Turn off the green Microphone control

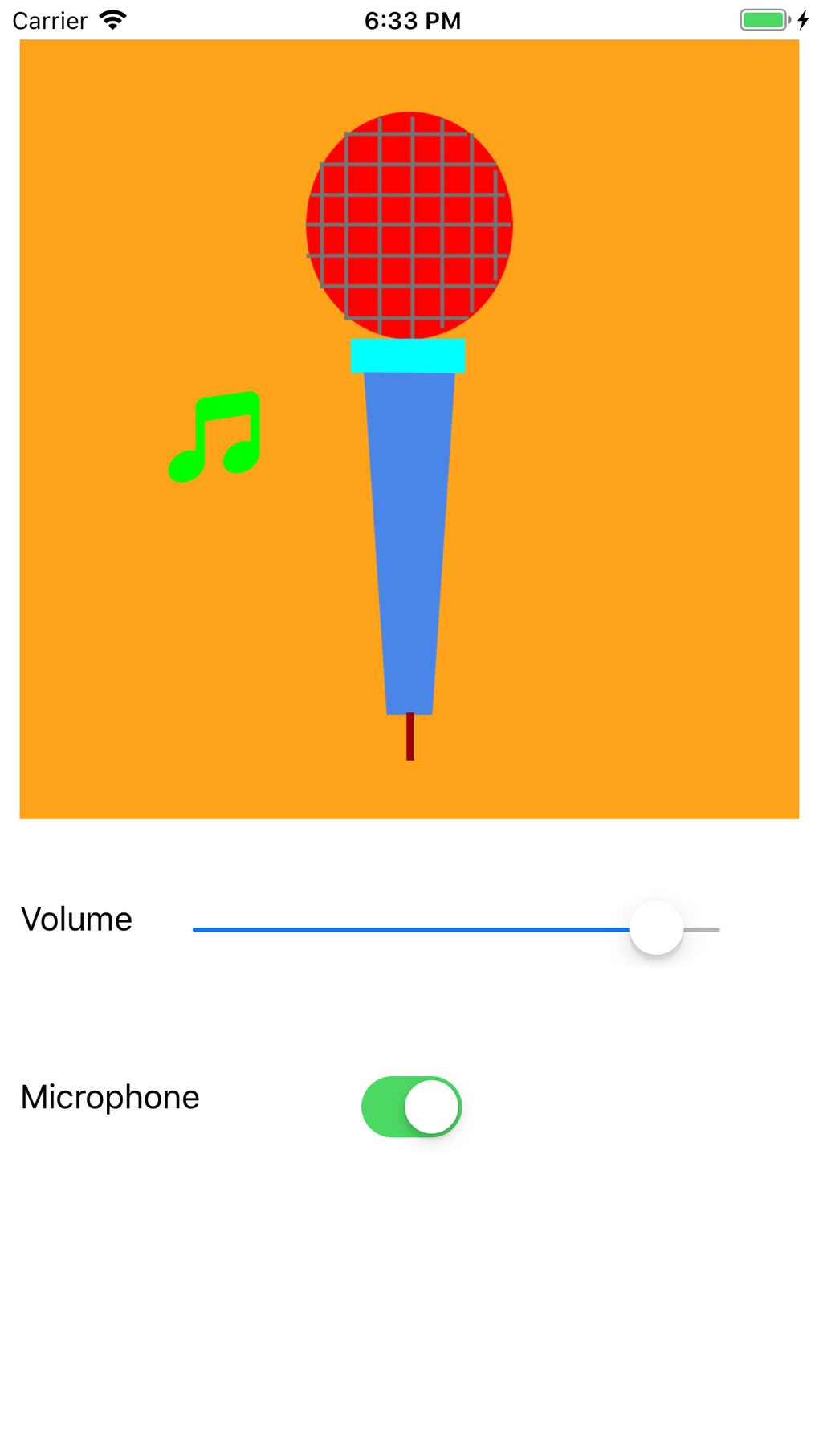[412, 1106]
